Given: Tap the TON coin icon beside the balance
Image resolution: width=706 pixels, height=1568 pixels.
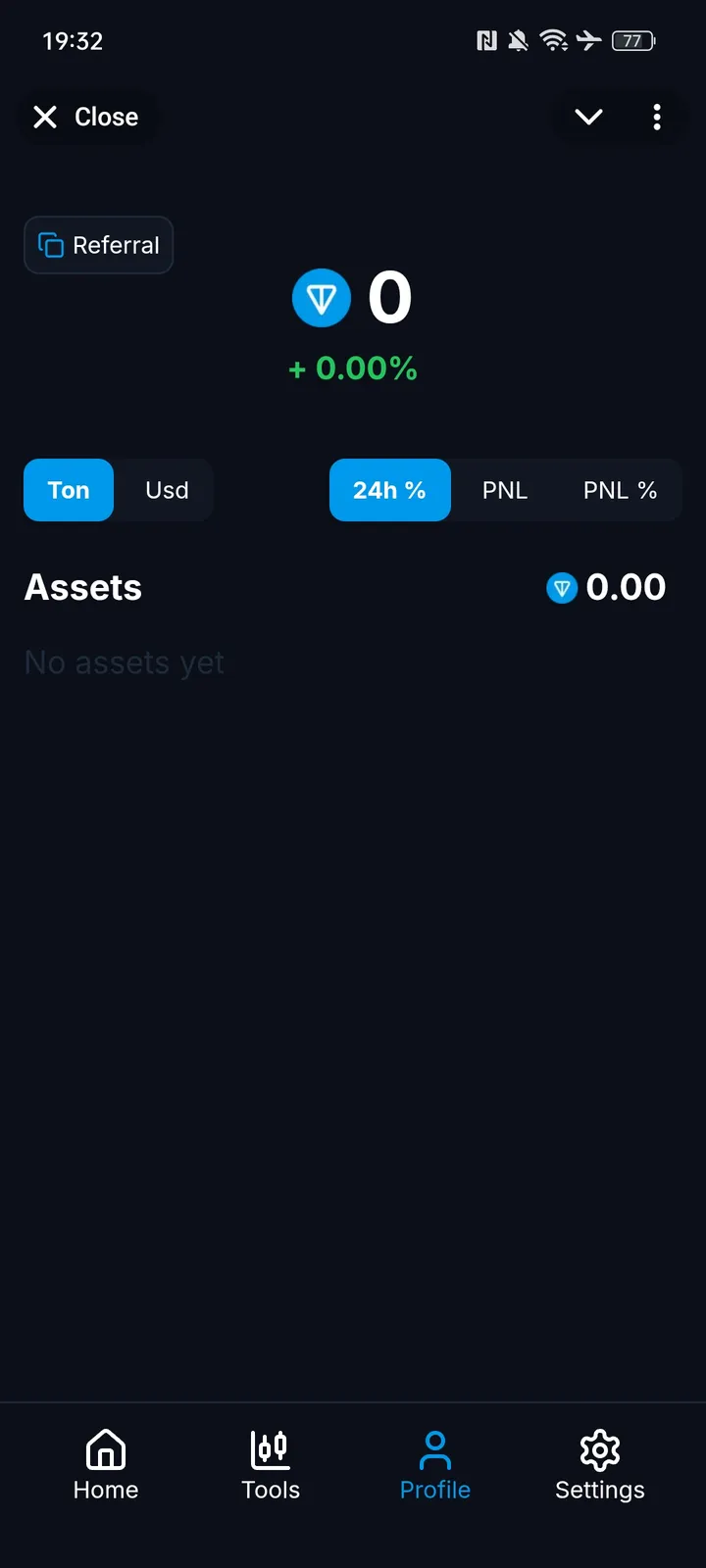Looking at the screenshot, I should 322,298.
